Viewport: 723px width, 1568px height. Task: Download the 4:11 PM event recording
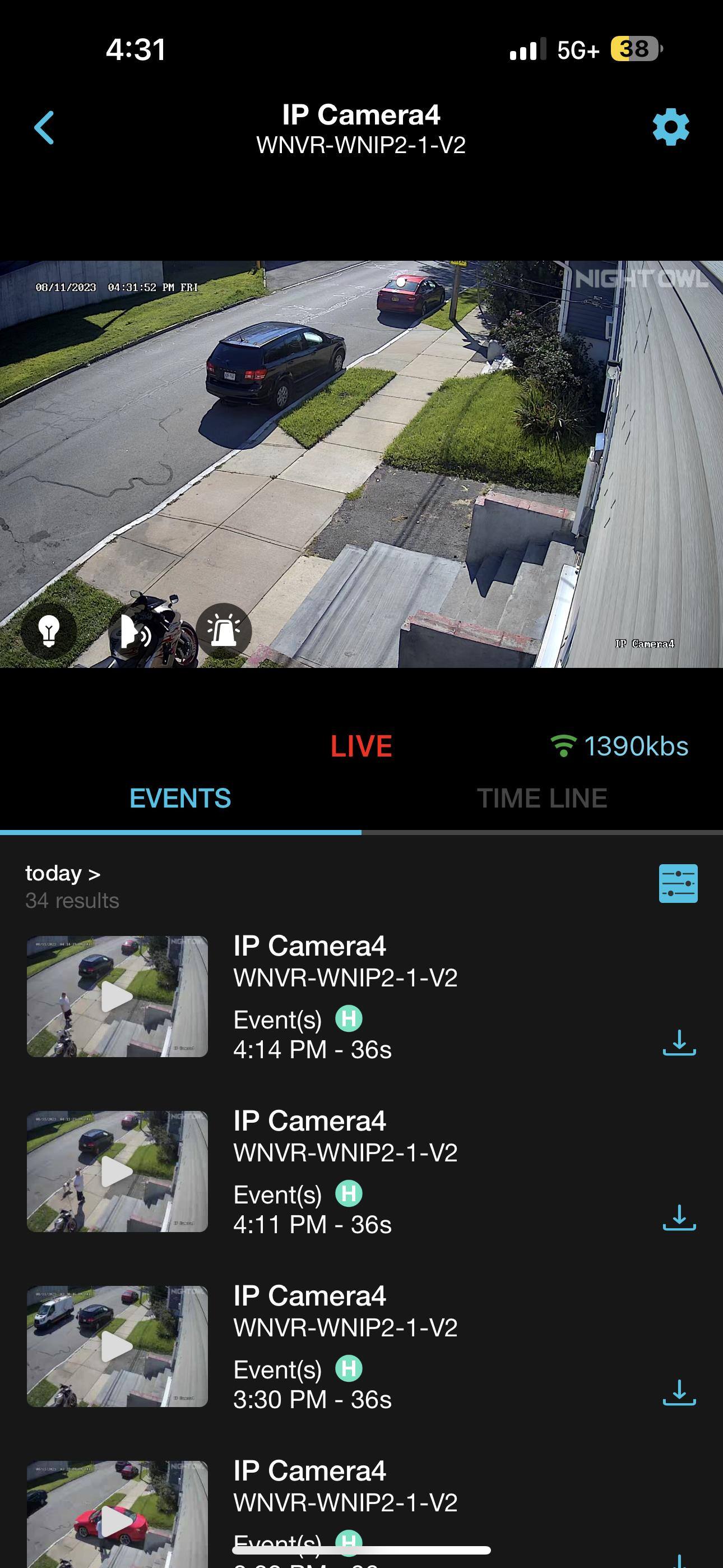(679, 1217)
